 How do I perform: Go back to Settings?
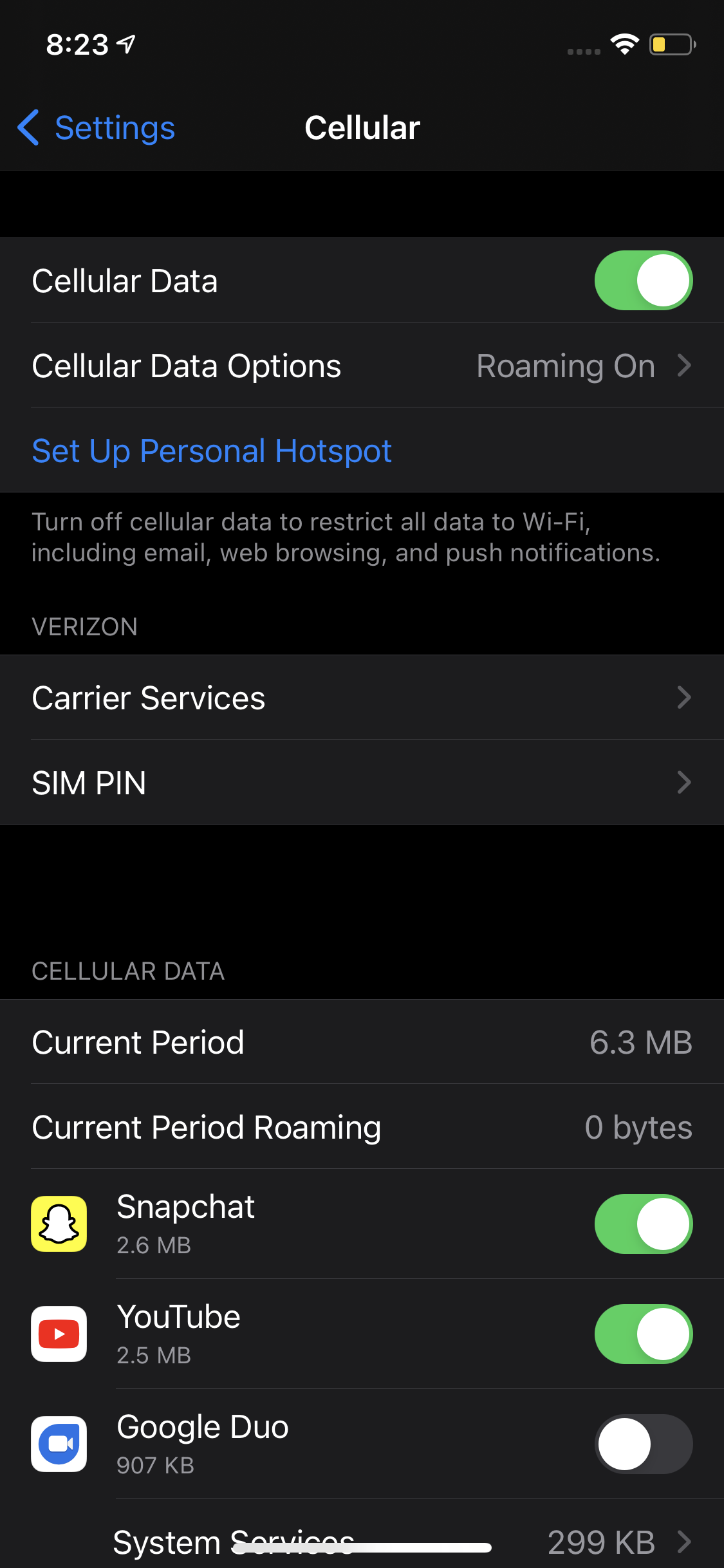[97, 127]
